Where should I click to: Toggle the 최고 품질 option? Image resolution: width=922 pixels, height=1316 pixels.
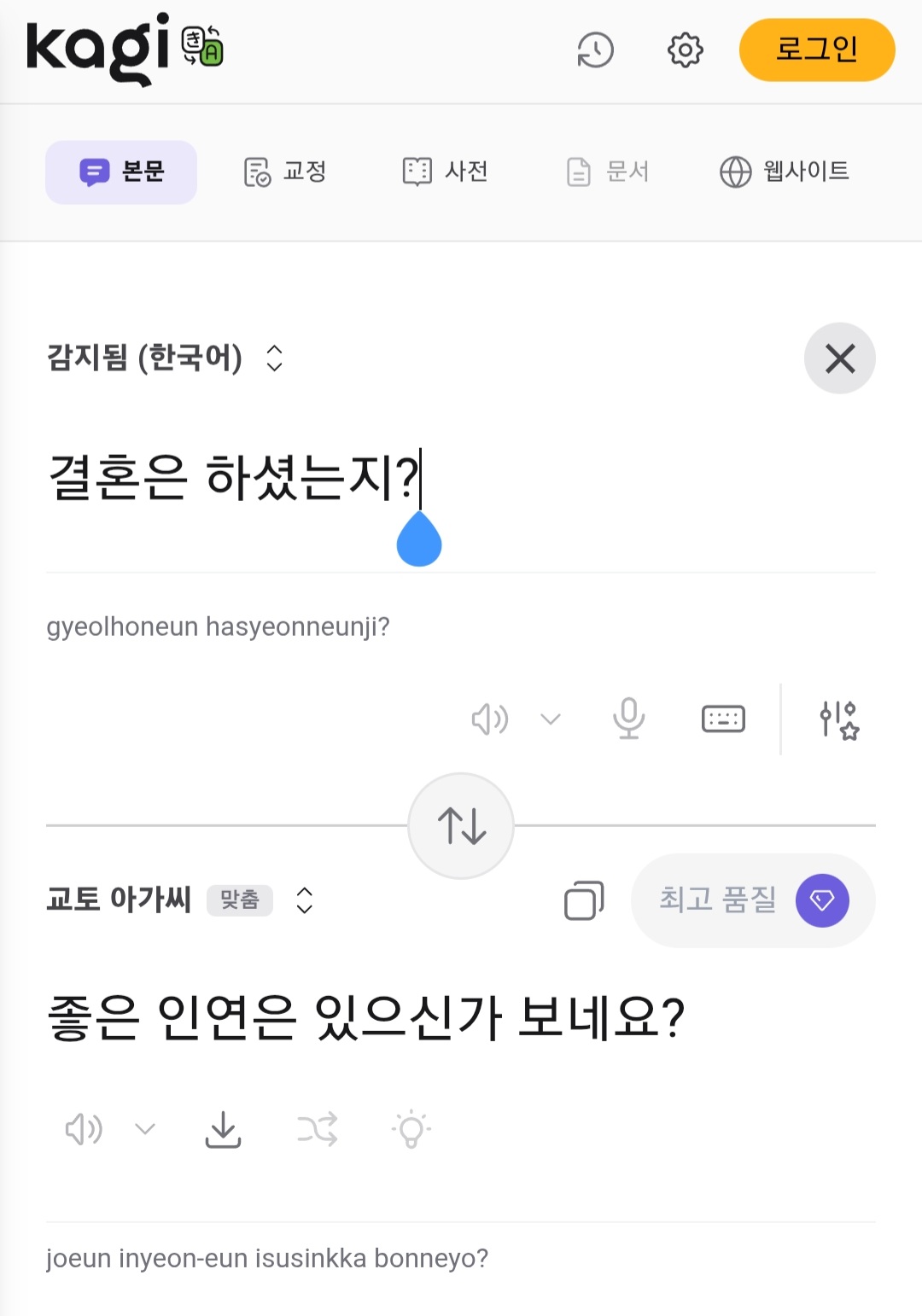pos(752,900)
